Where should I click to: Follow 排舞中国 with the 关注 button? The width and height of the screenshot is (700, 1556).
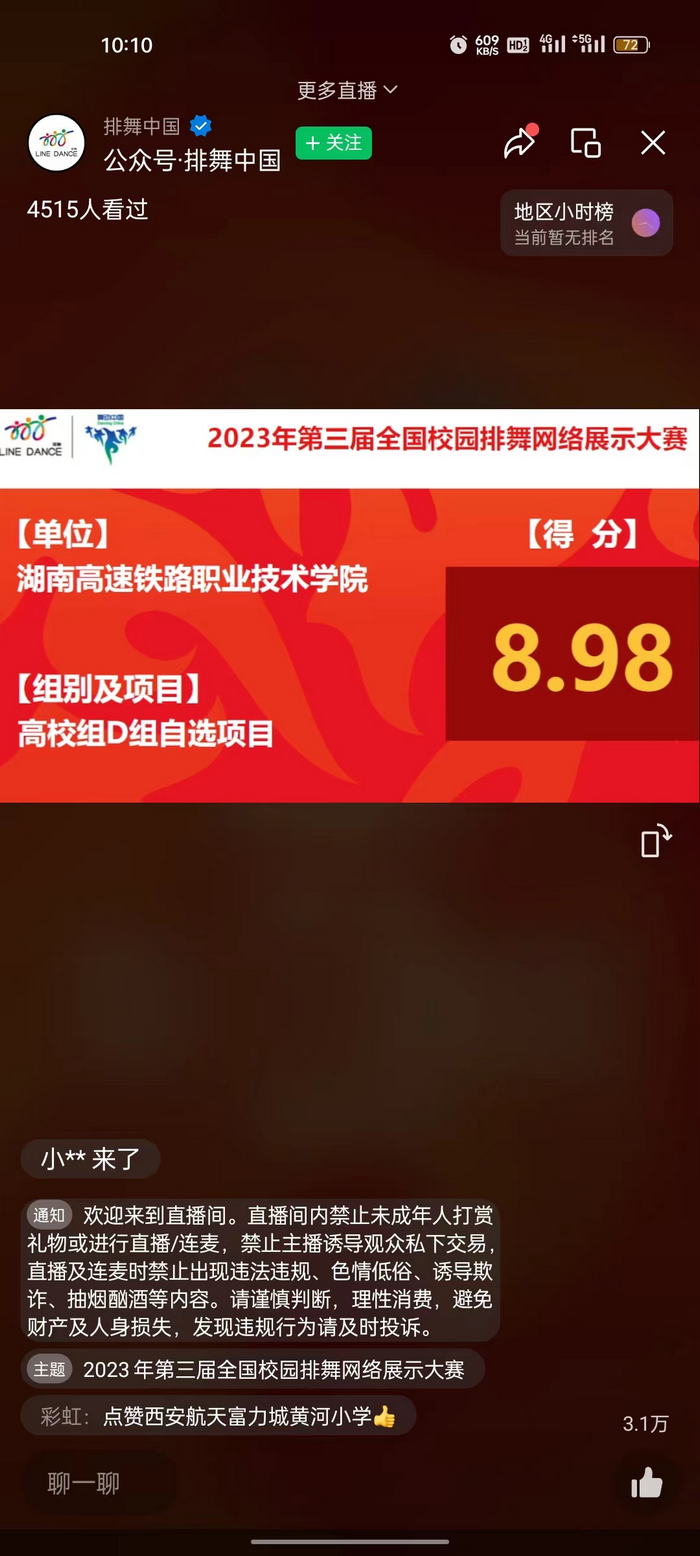click(333, 143)
